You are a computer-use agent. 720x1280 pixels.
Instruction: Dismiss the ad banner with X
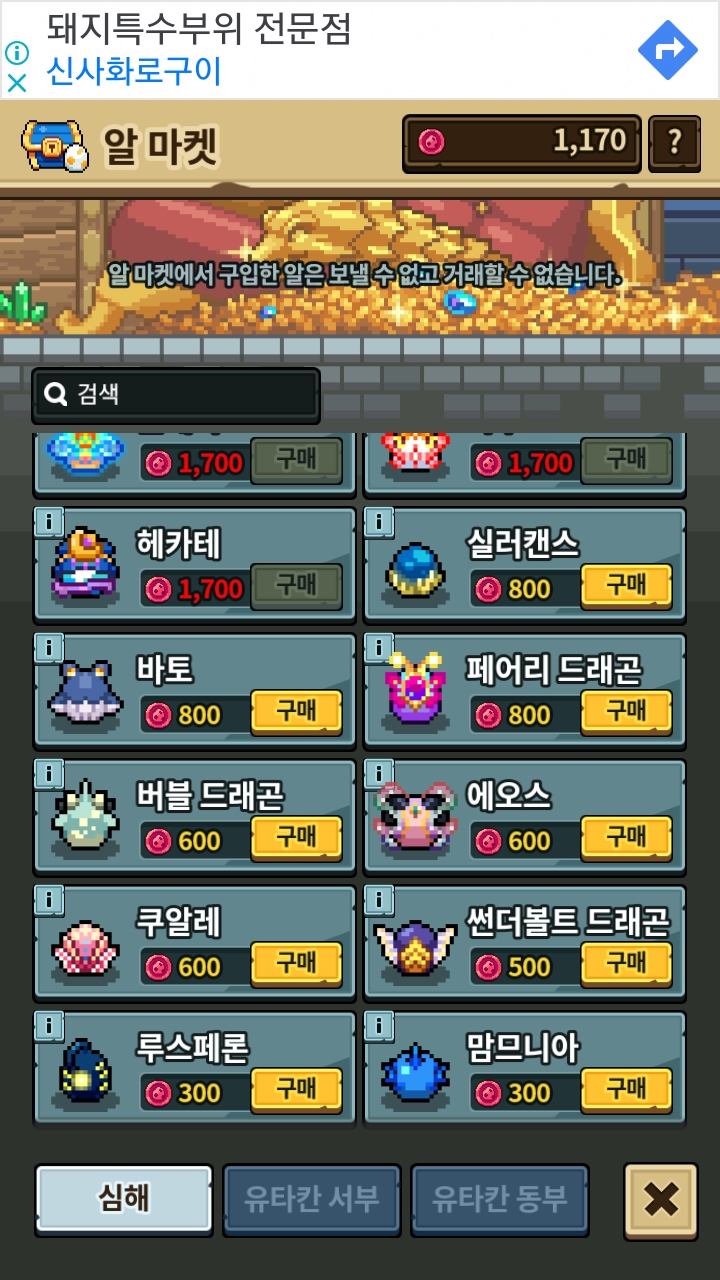tap(17, 84)
